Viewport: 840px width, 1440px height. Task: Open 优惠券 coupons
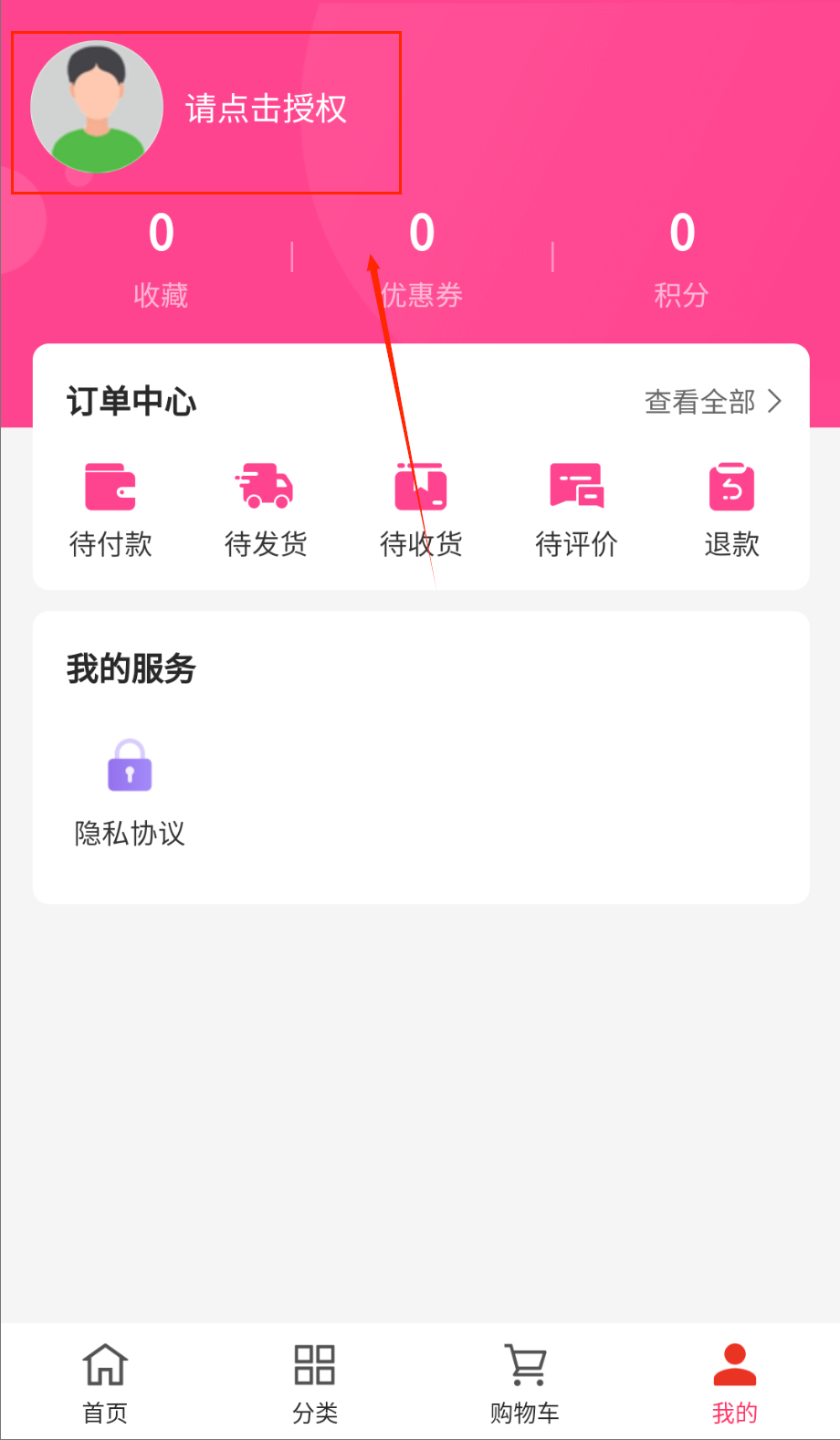tap(421, 258)
